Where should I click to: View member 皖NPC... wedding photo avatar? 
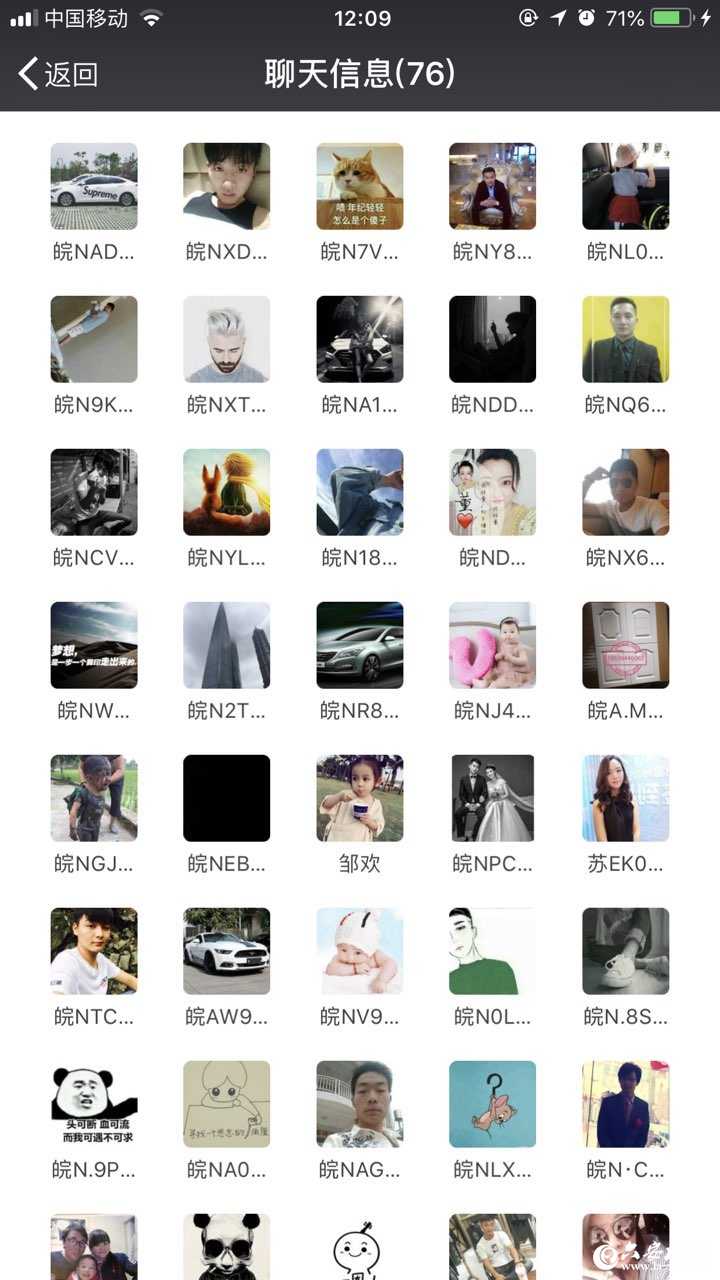coord(493,799)
